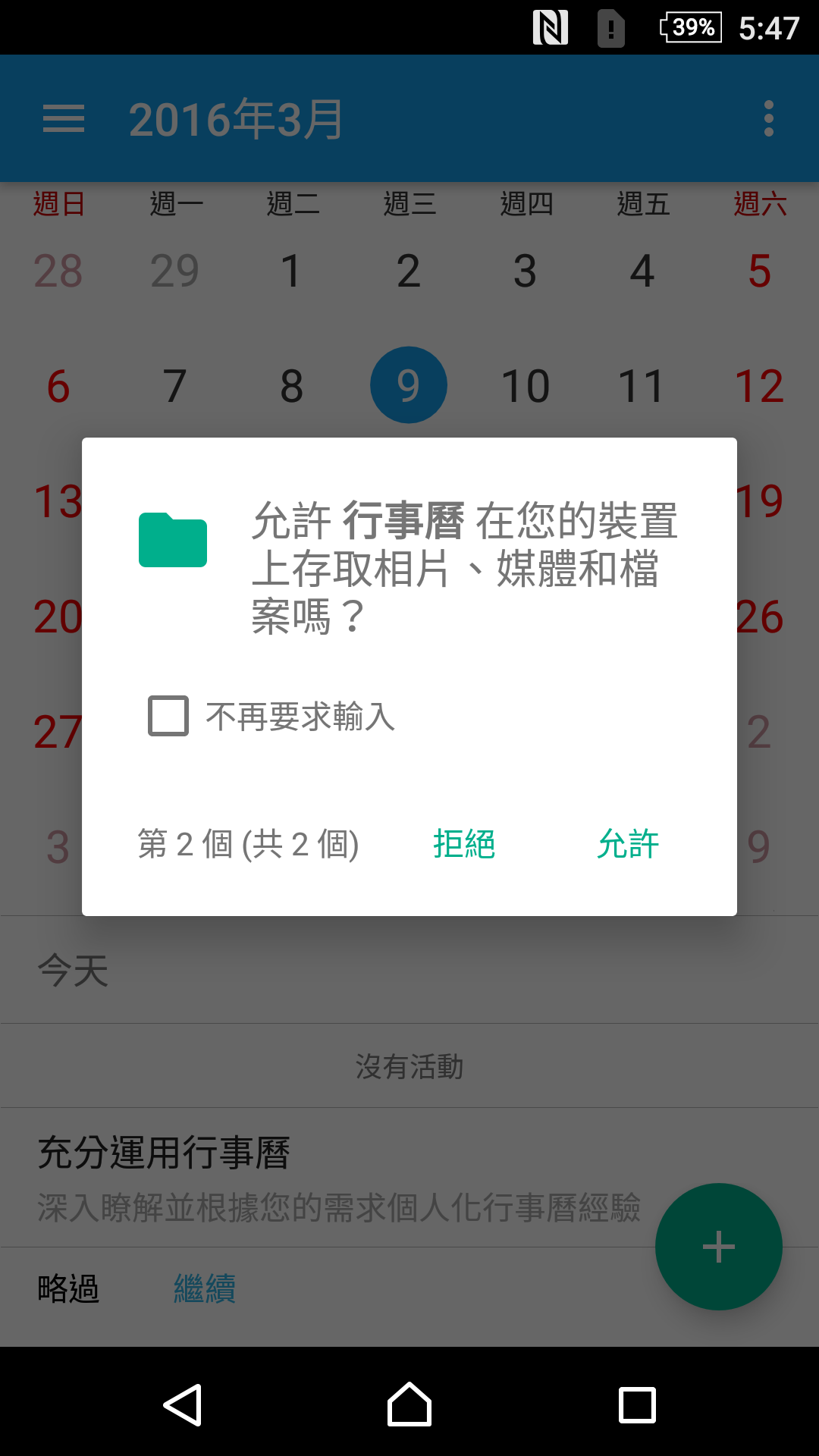This screenshot has height=1456, width=819.
Task: Tap 允許 to allow storage access
Action: [x=627, y=844]
